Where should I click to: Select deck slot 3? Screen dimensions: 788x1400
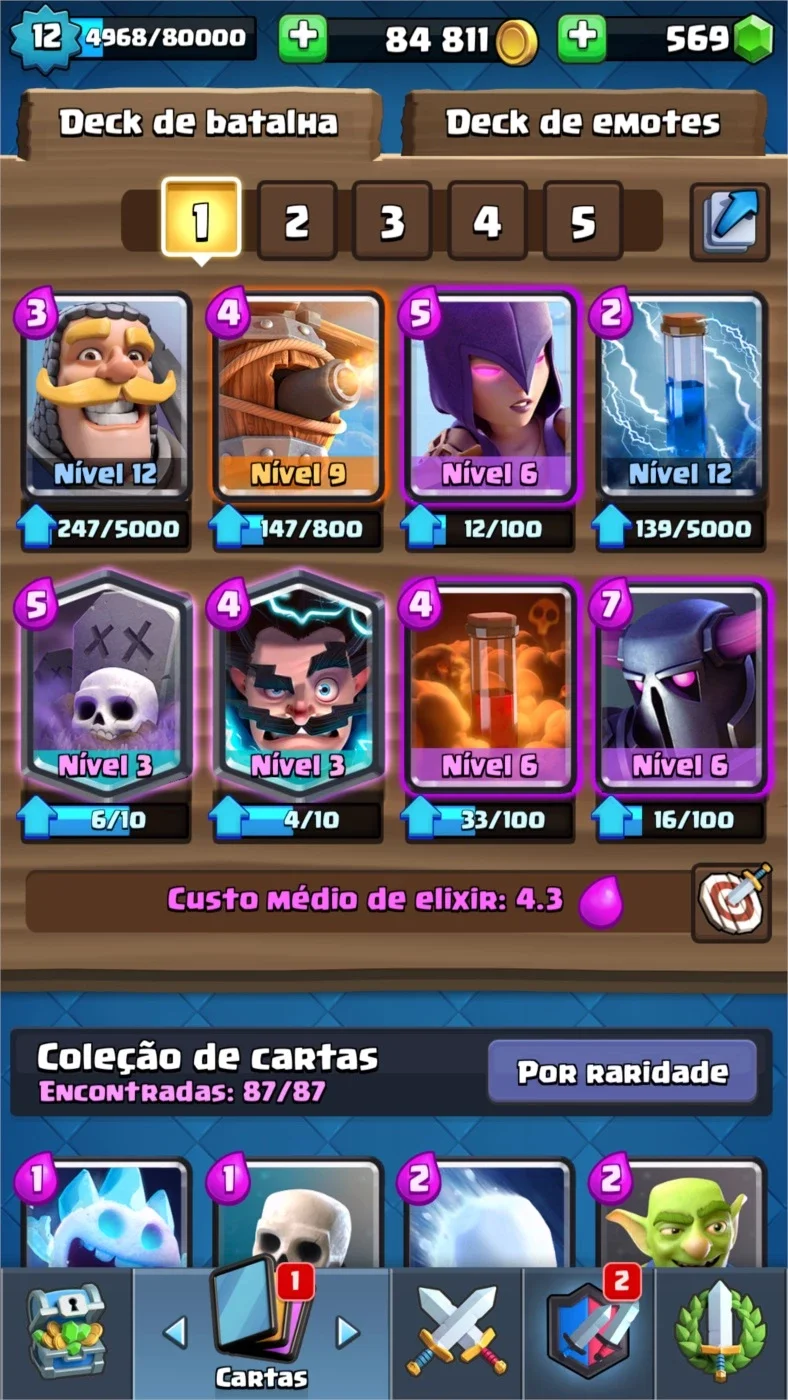pos(392,222)
